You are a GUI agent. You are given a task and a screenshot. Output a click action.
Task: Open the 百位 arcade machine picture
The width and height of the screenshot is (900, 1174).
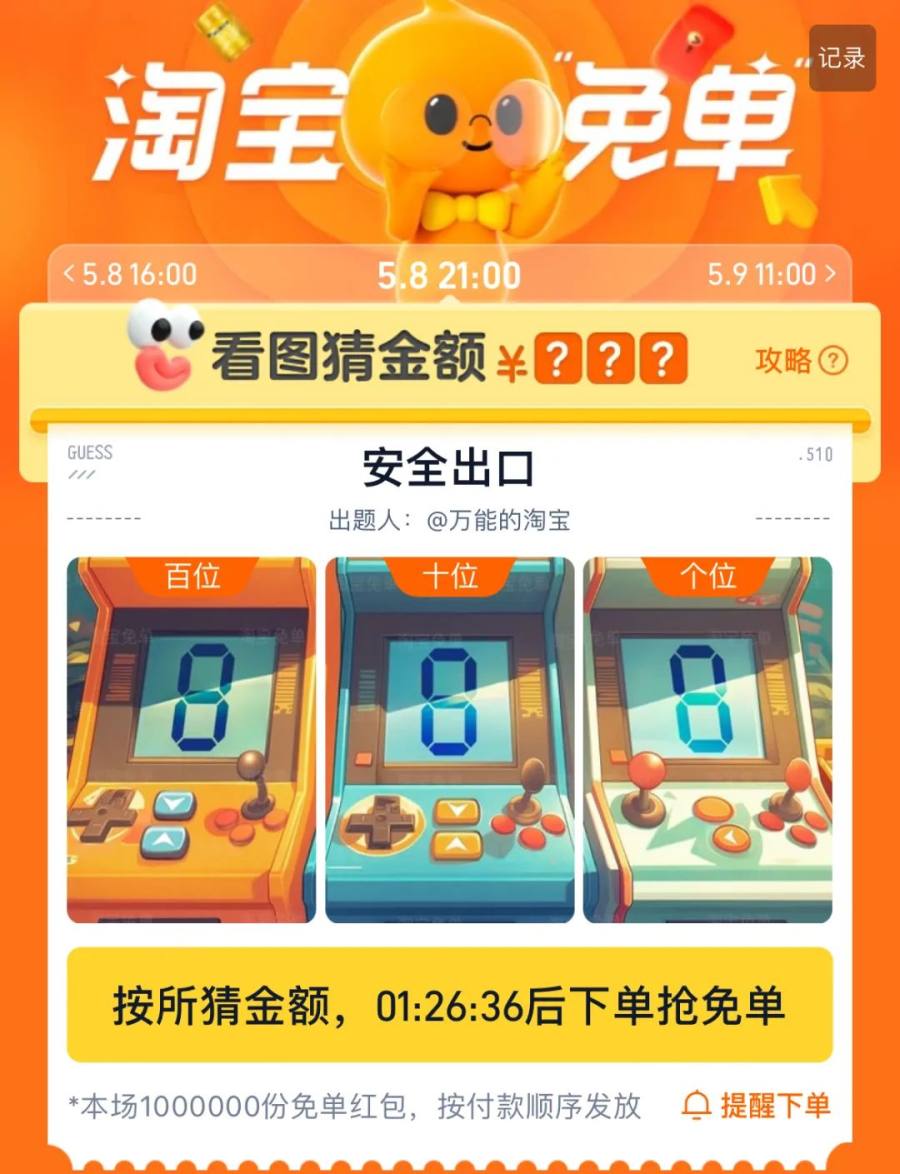tap(191, 740)
